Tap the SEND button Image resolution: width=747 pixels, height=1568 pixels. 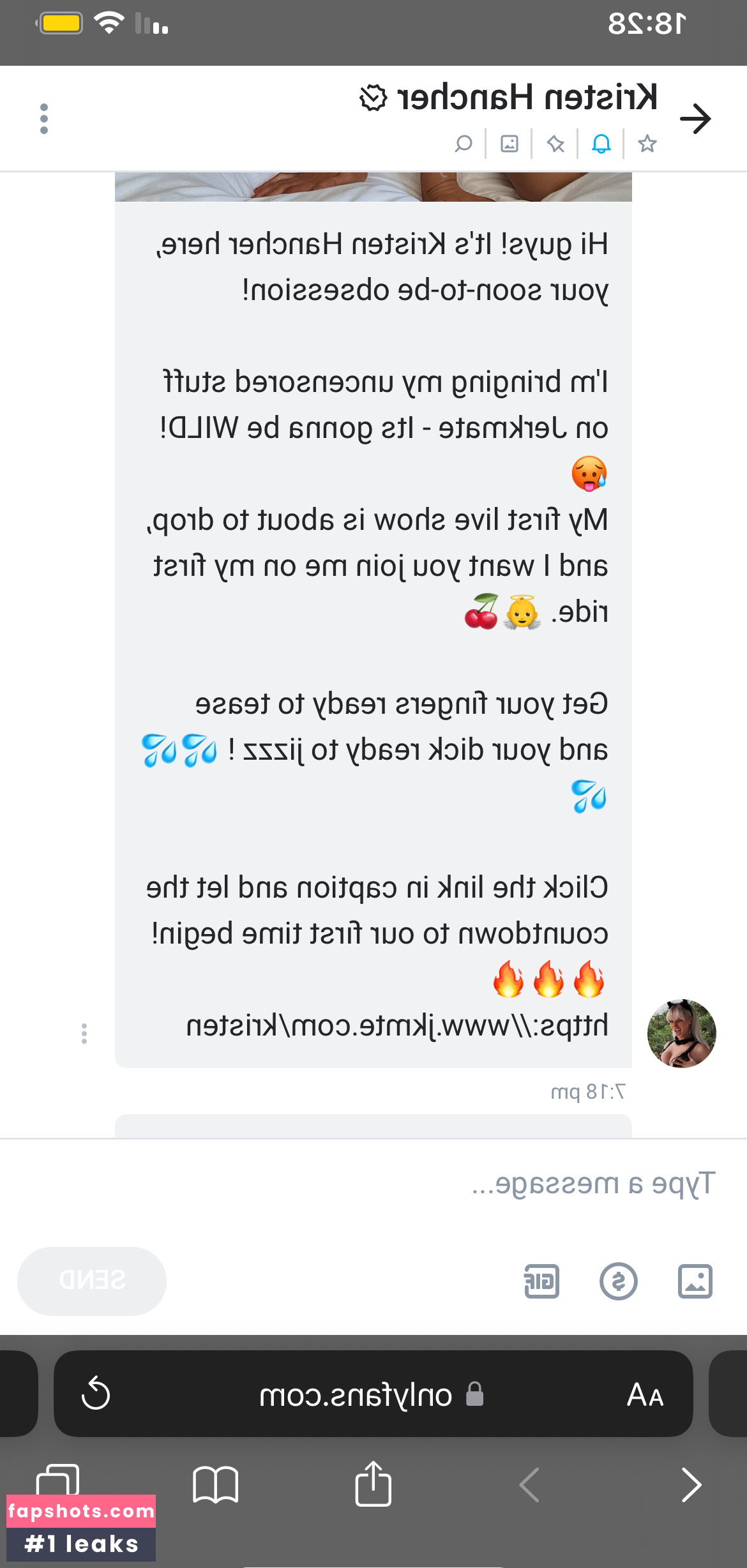[x=92, y=1281]
